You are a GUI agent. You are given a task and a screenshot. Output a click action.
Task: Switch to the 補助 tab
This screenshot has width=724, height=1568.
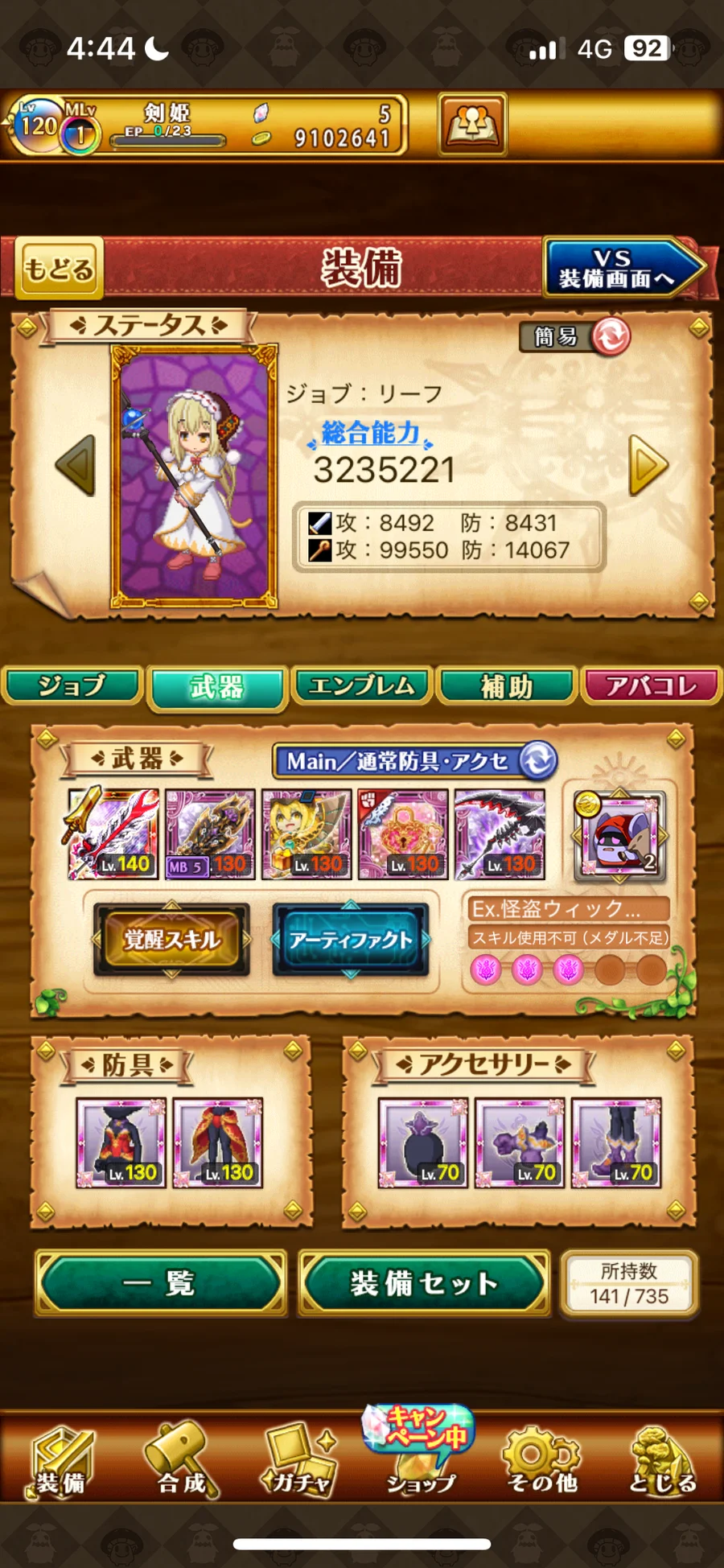(507, 686)
